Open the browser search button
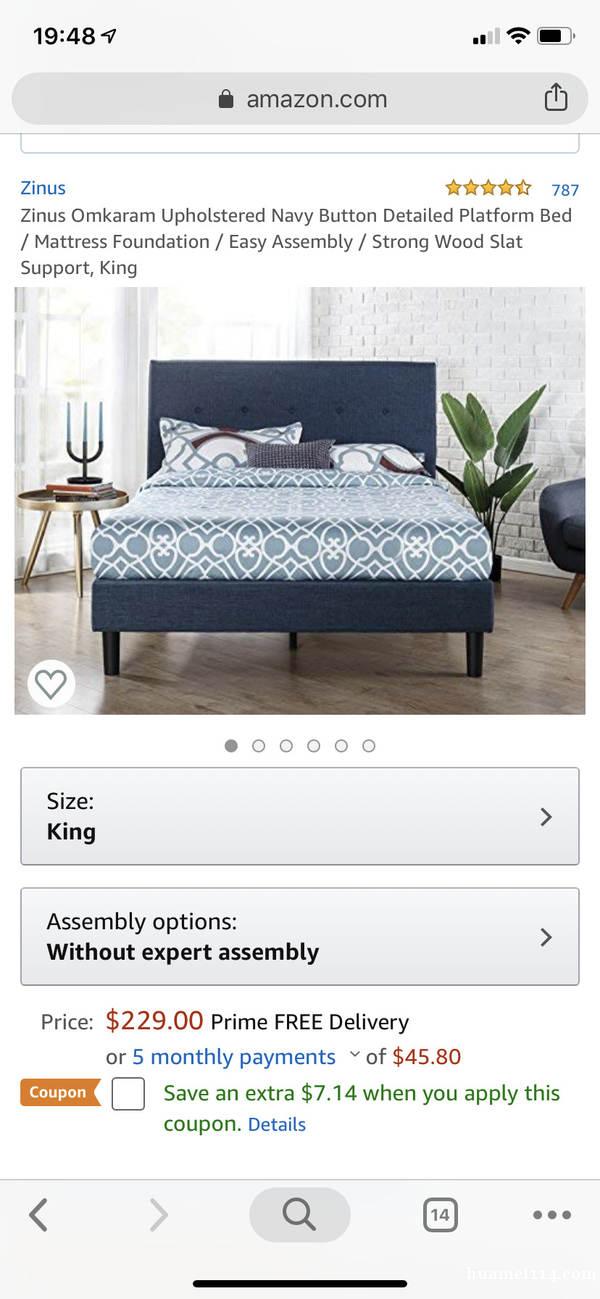The image size is (600, 1299). click(300, 1214)
